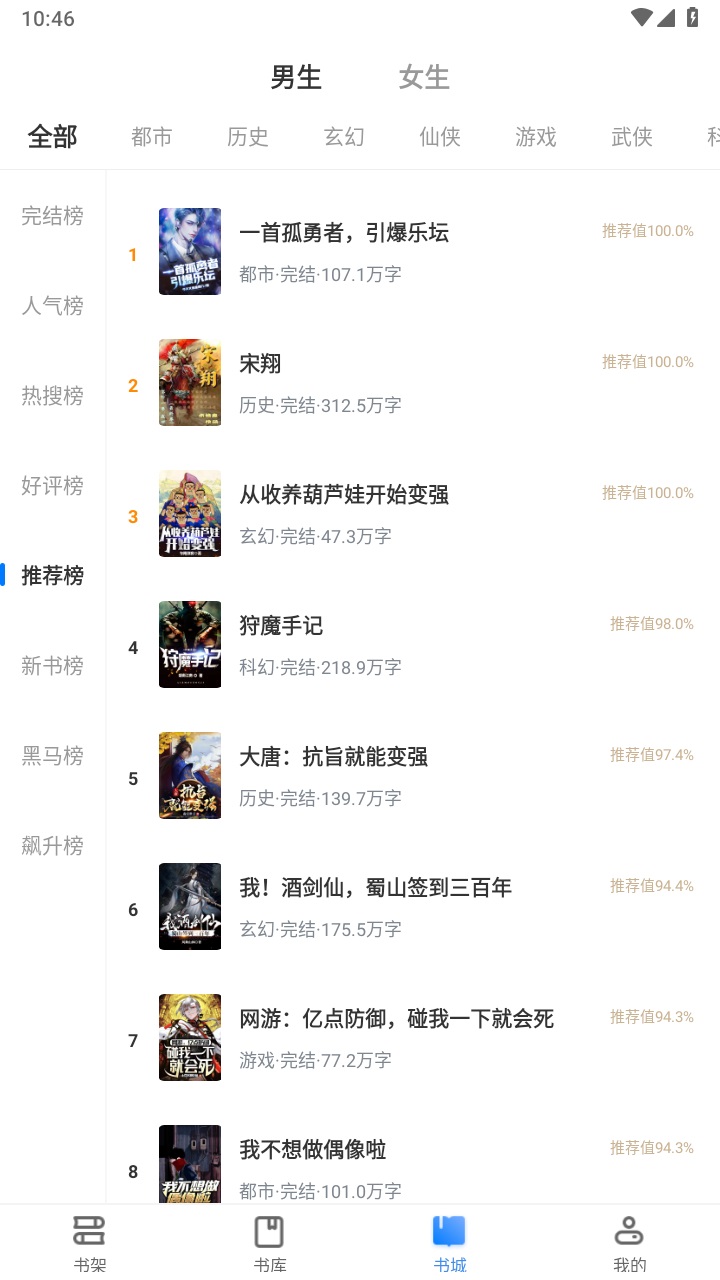Tap the 书库 library icon
The height and width of the screenshot is (1280, 720).
[269, 1240]
